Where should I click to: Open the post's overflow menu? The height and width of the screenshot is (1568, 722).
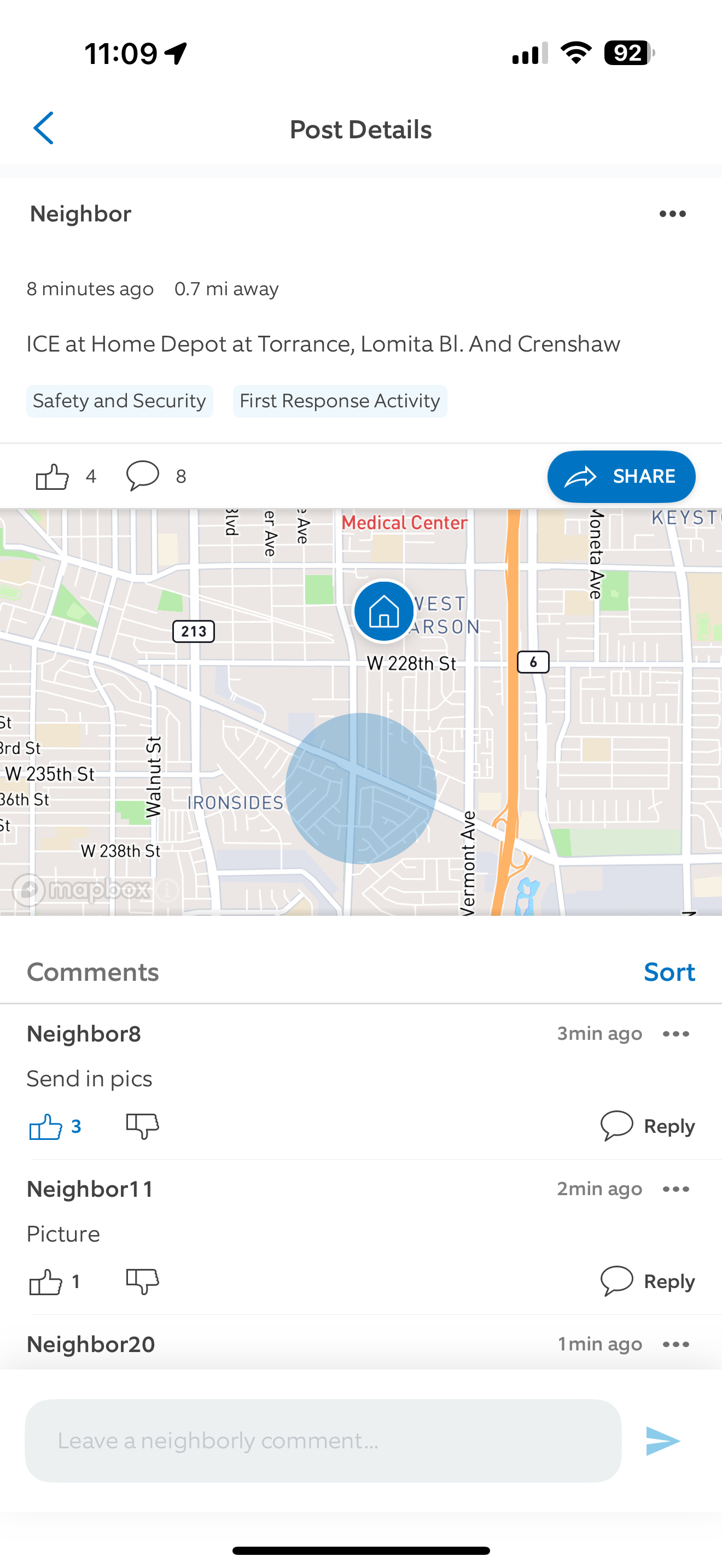pos(673,214)
